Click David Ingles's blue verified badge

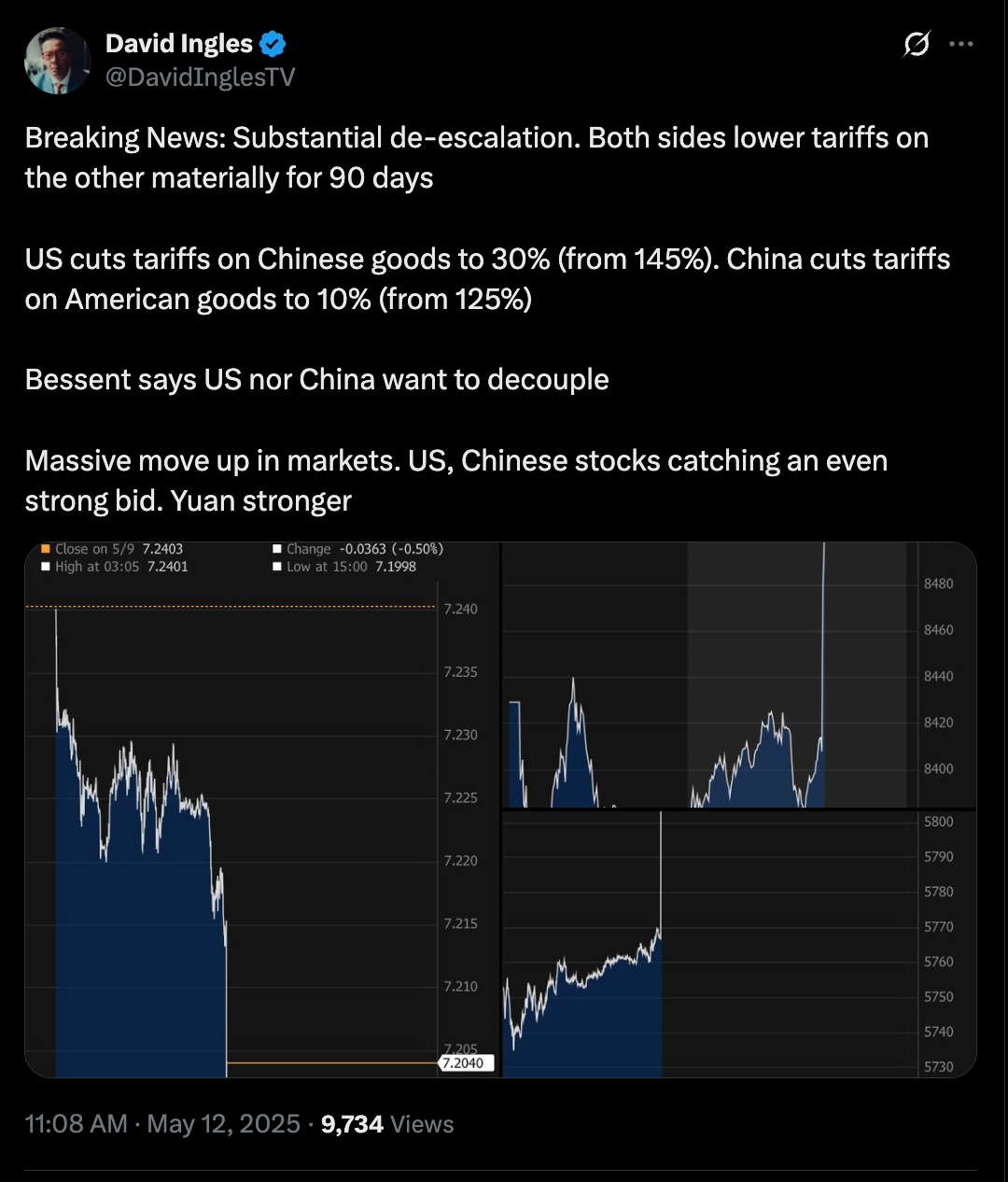(x=272, y=42)
